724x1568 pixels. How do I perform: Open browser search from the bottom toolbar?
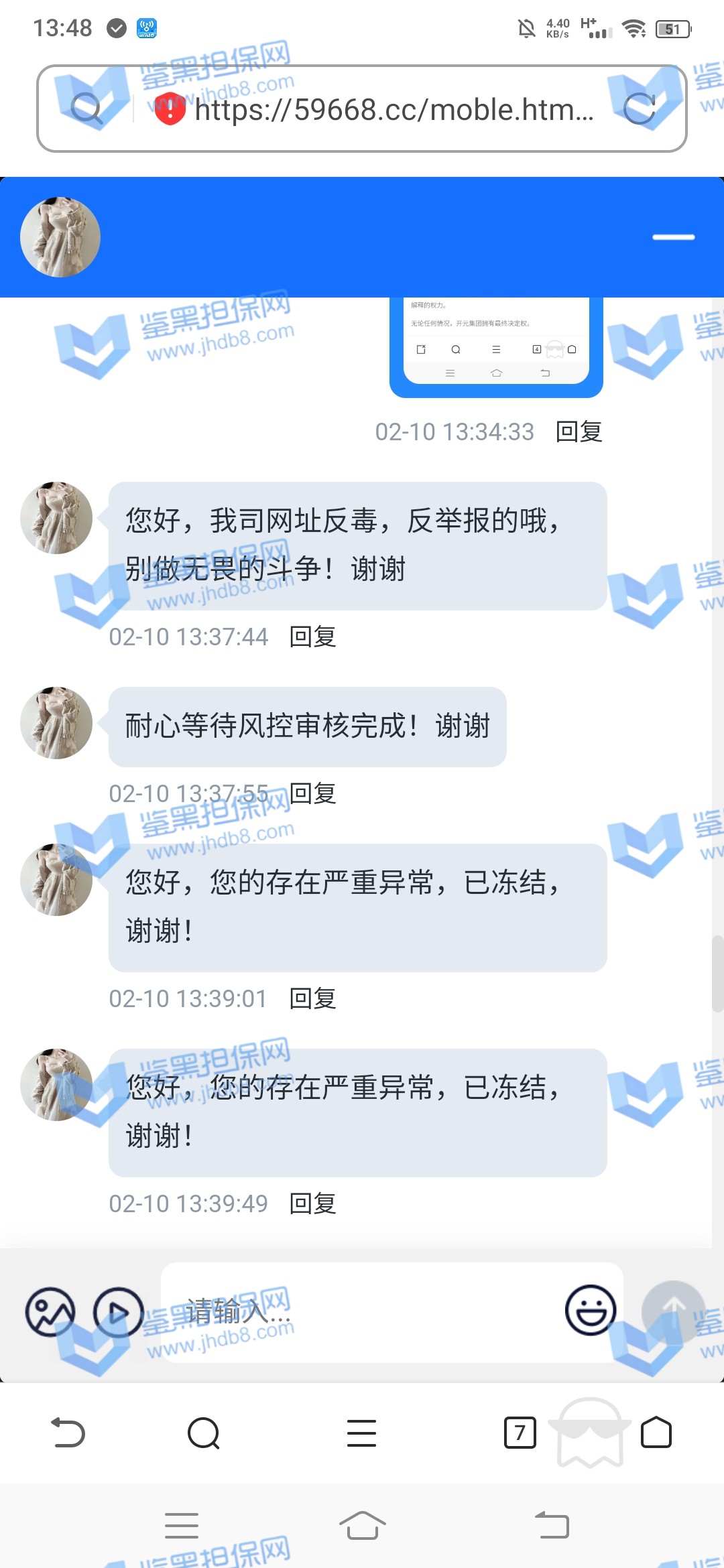pos(204,1433)
